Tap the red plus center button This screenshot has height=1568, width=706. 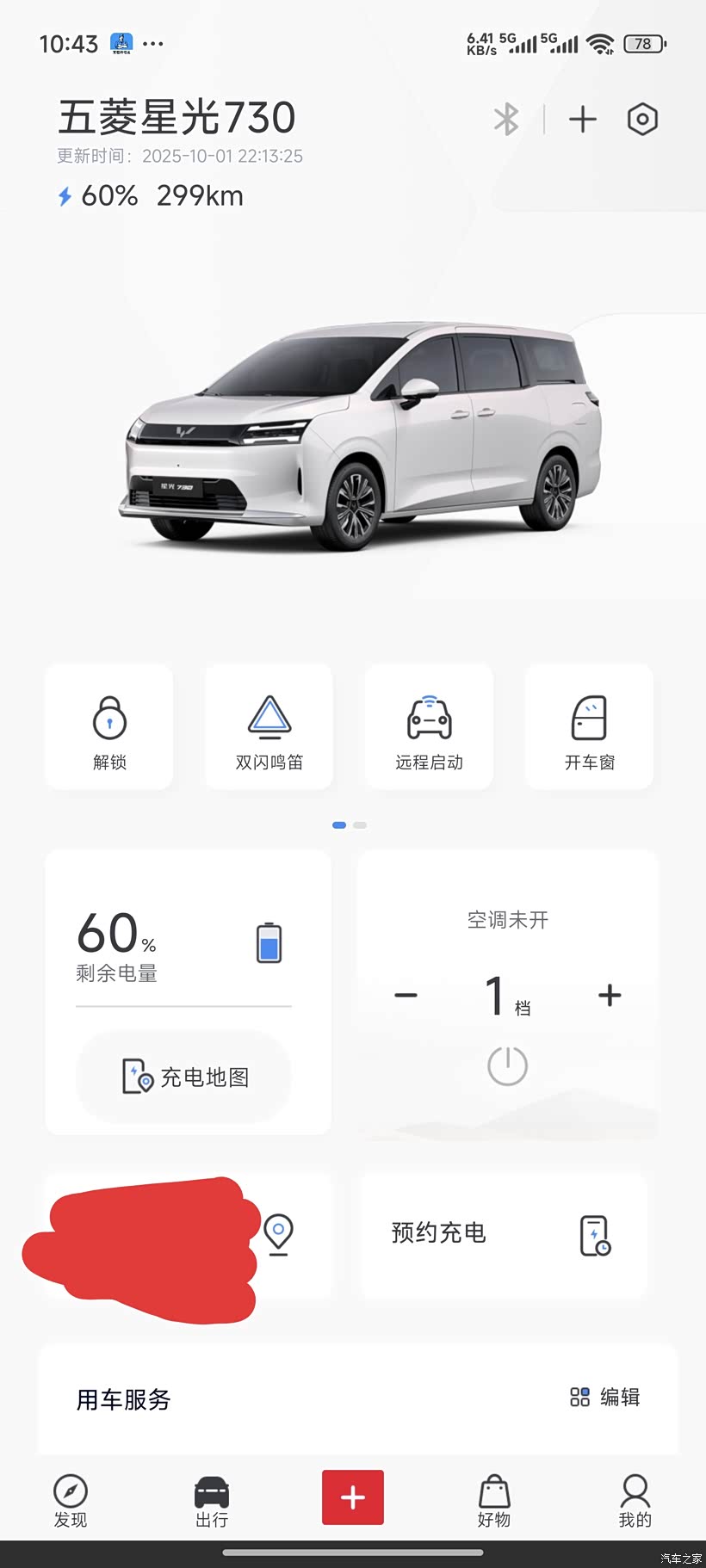[353, 1497]
